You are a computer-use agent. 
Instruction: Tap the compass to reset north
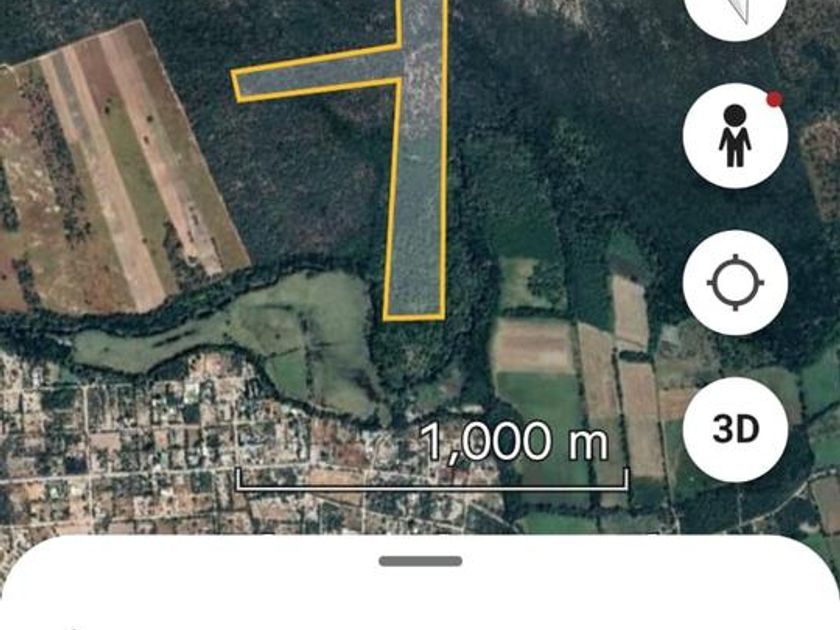pos(735,12)
